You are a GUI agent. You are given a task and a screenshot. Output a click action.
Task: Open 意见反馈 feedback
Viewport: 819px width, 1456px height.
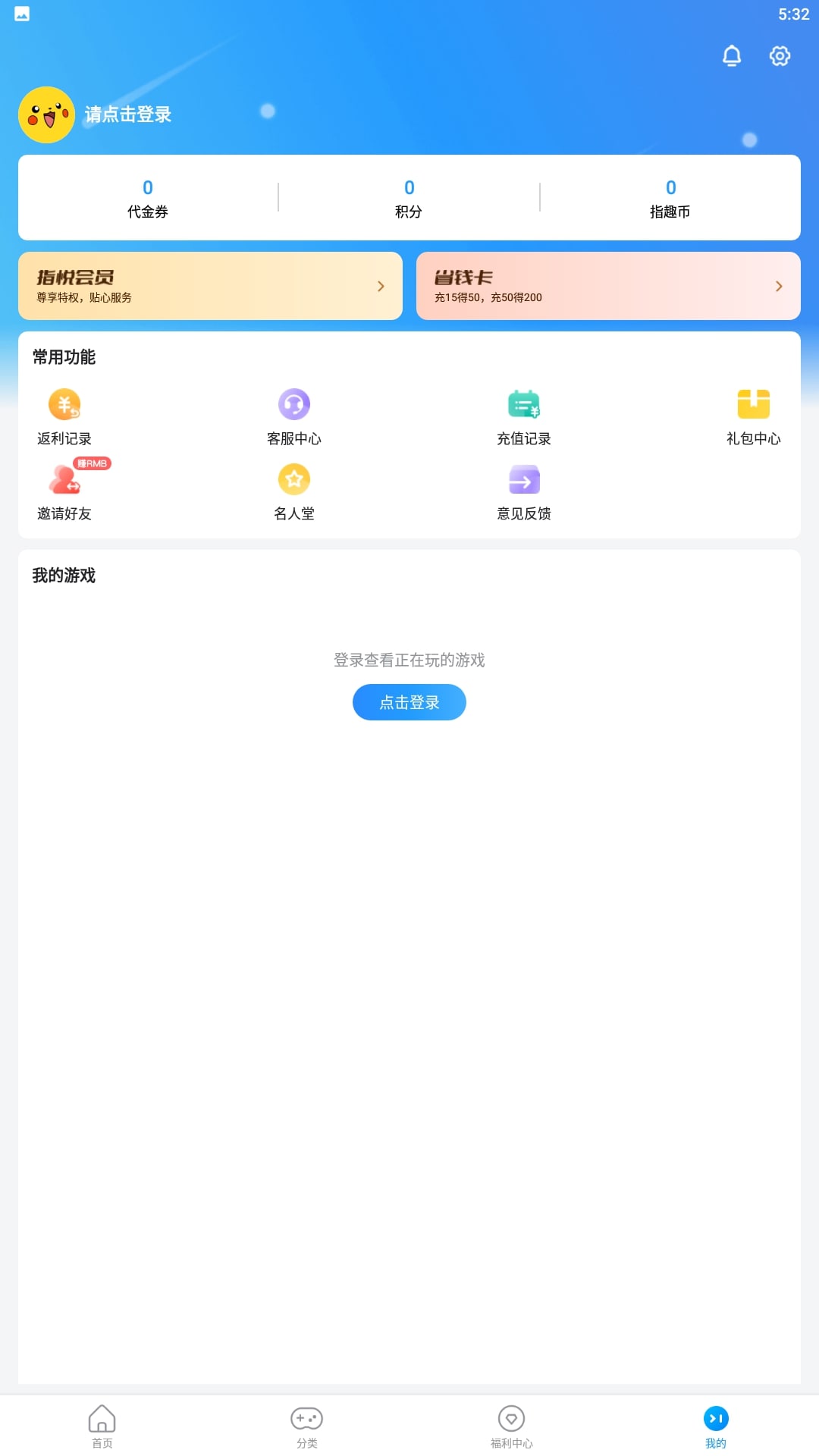point(524,491)
